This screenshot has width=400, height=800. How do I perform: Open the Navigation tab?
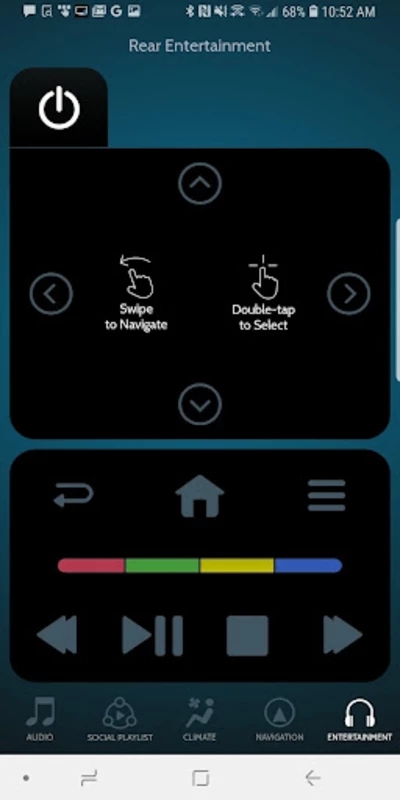tap(280, 719)
